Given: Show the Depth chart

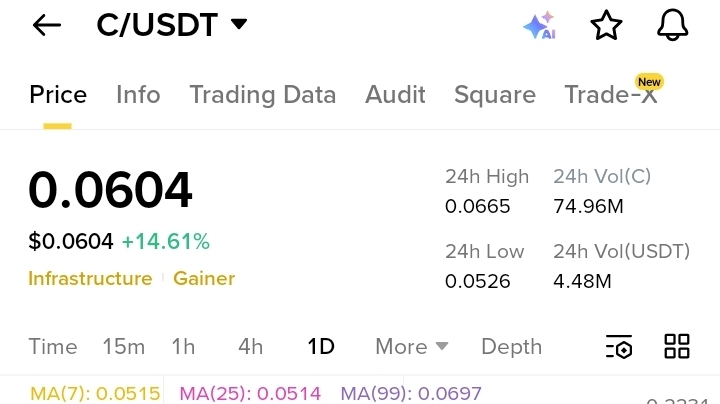Looking at the screenshot, I should pos(511,347).
